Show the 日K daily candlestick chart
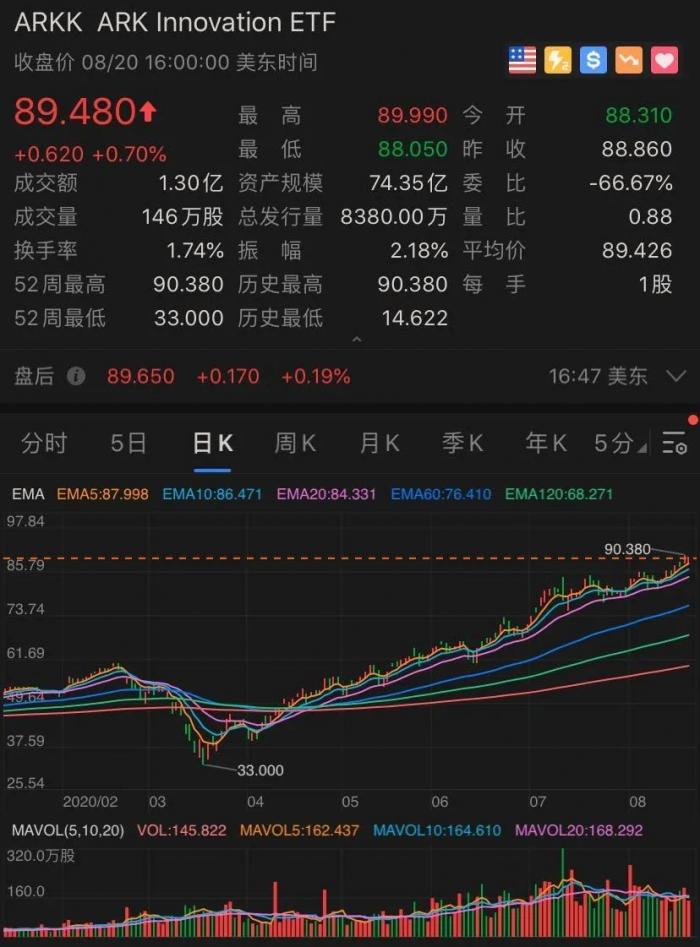 (212, 443)
